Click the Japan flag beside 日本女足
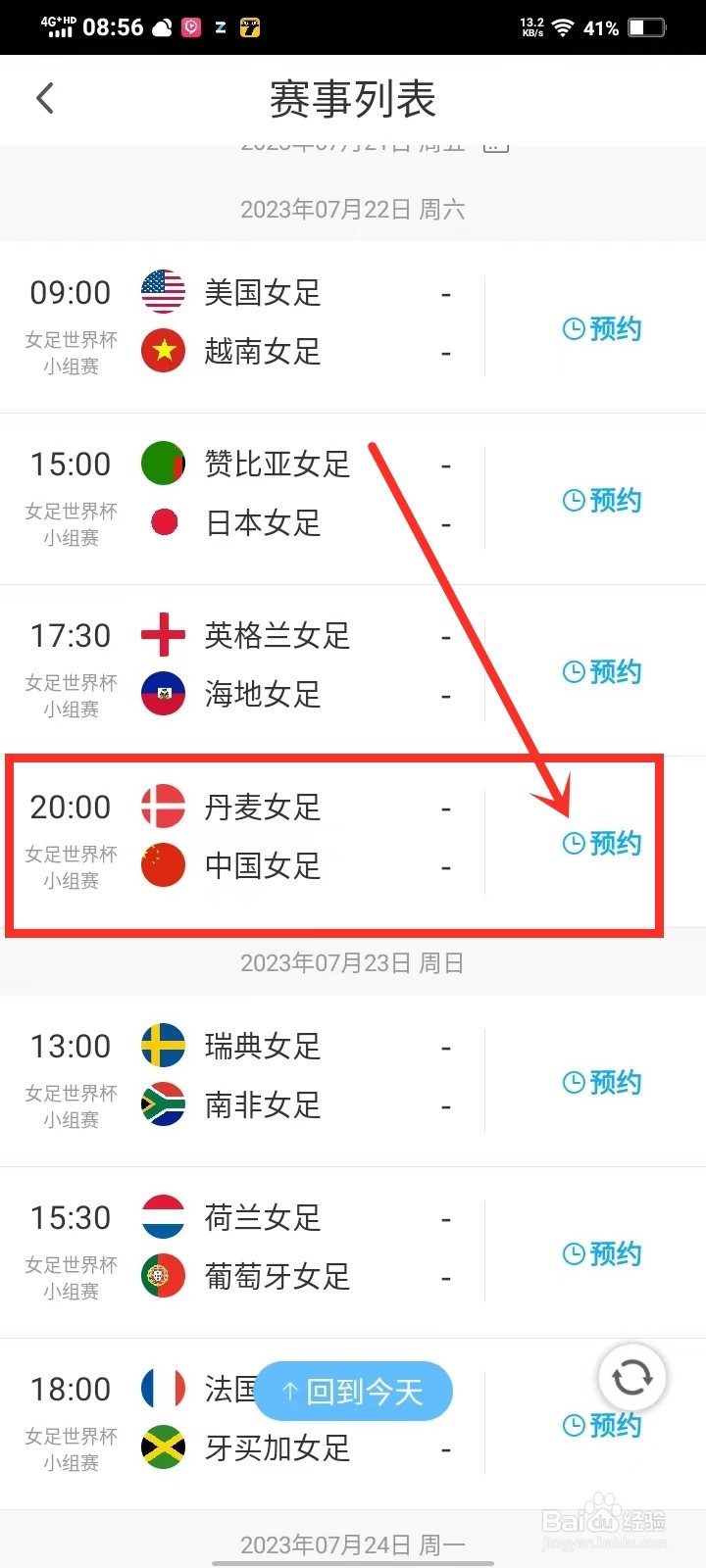 click(163, 522)
